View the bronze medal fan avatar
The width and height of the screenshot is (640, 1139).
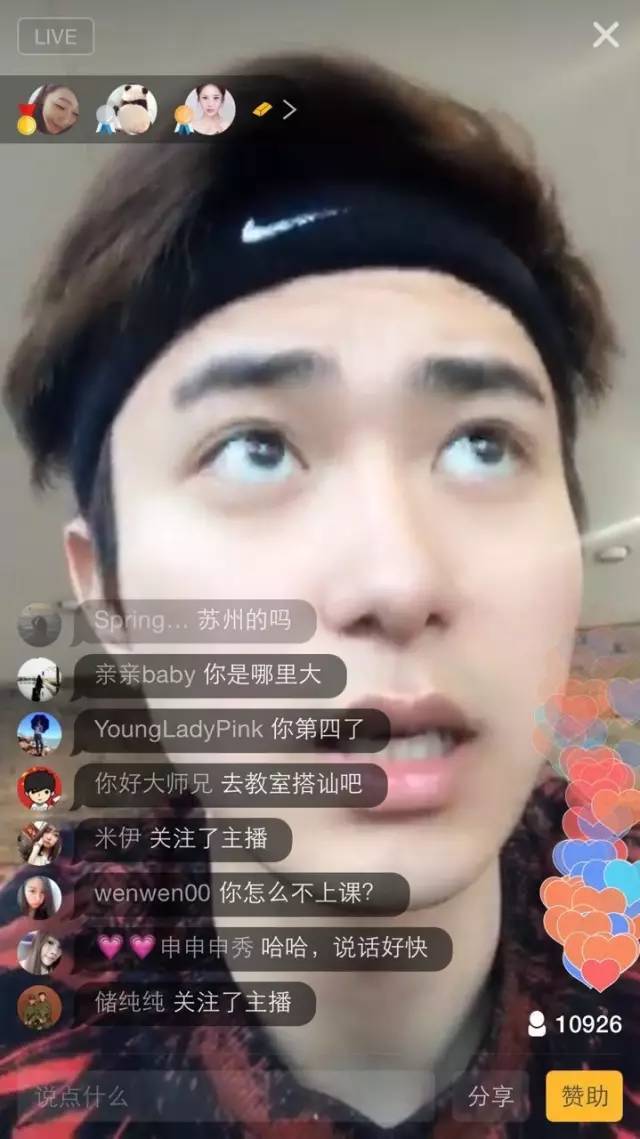[x=210, y=109]
